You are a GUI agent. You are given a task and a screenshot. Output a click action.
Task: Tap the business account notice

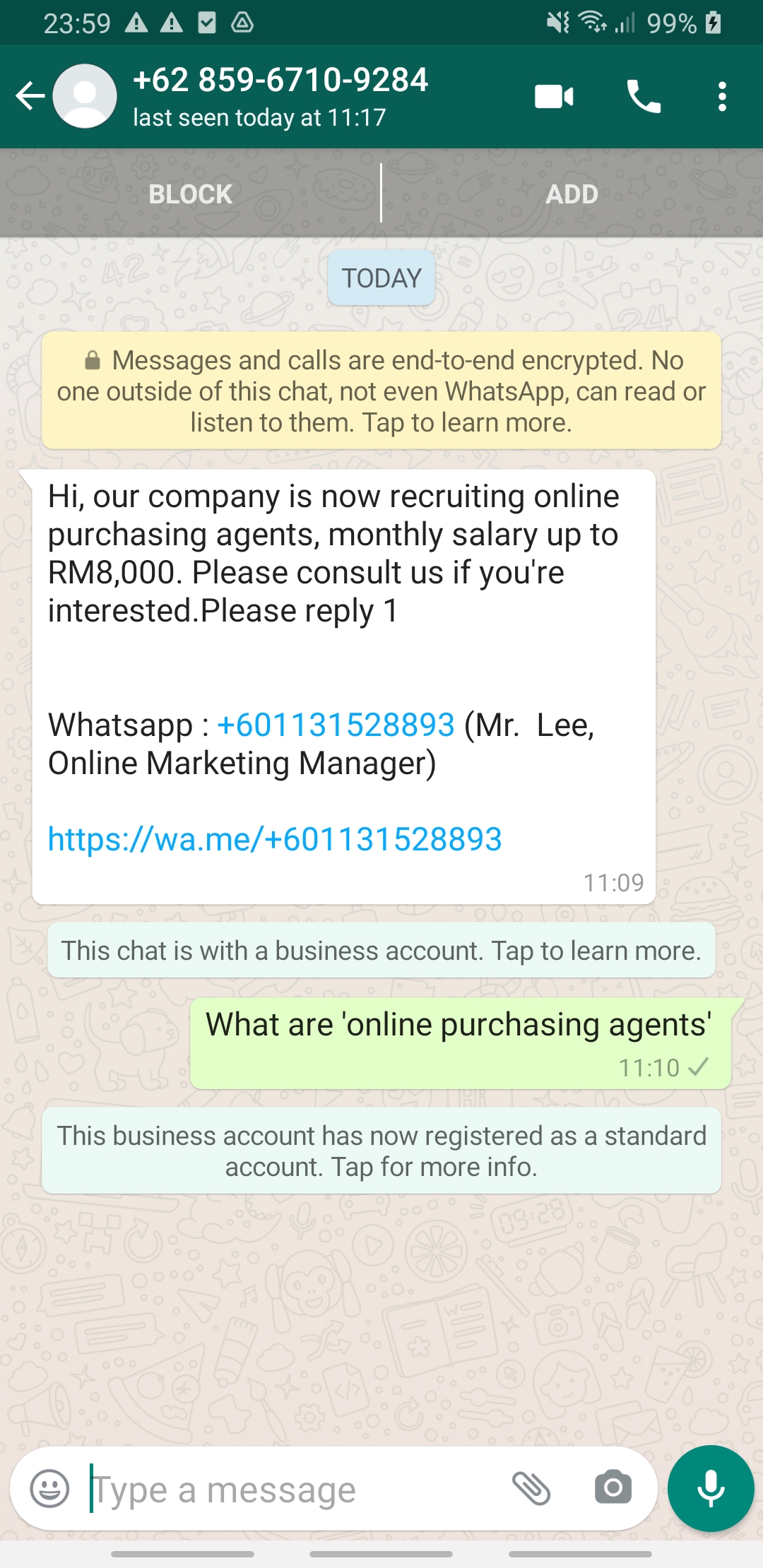[381, 950]
